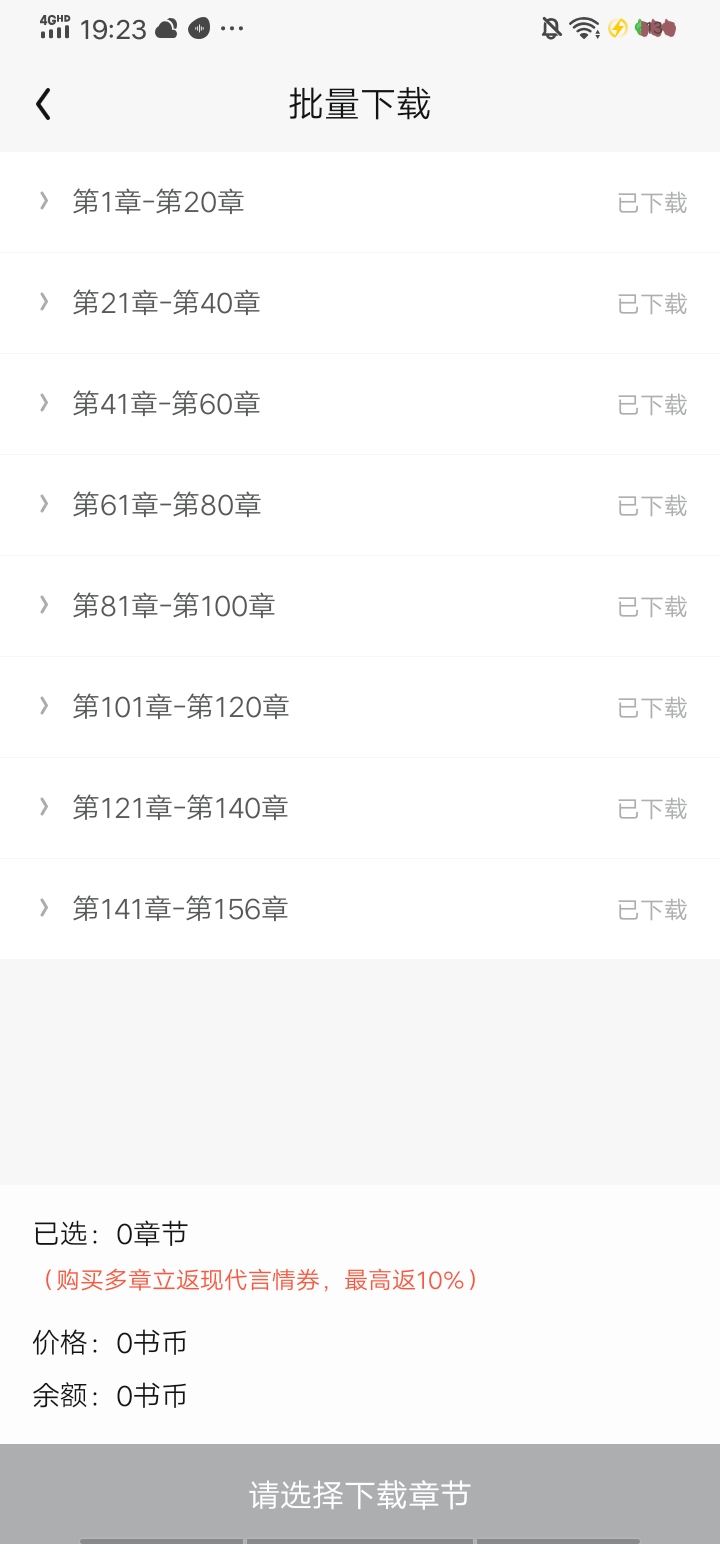This screenshot has height=1544, width=720.
Task: Show chapters in 第101章-第120章
Action: coord(360,707)
